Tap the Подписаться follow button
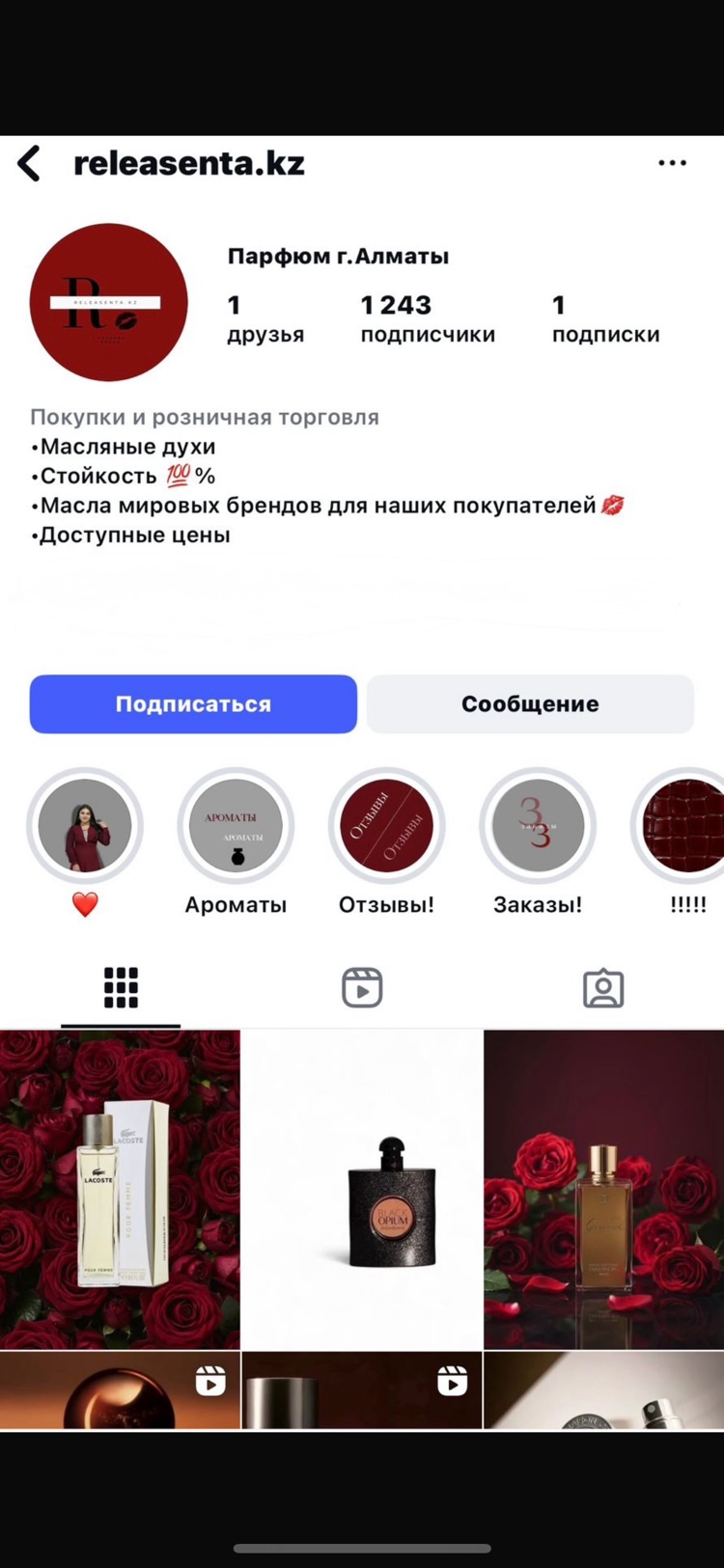724x1568 pixels. (x=193, y=703)
